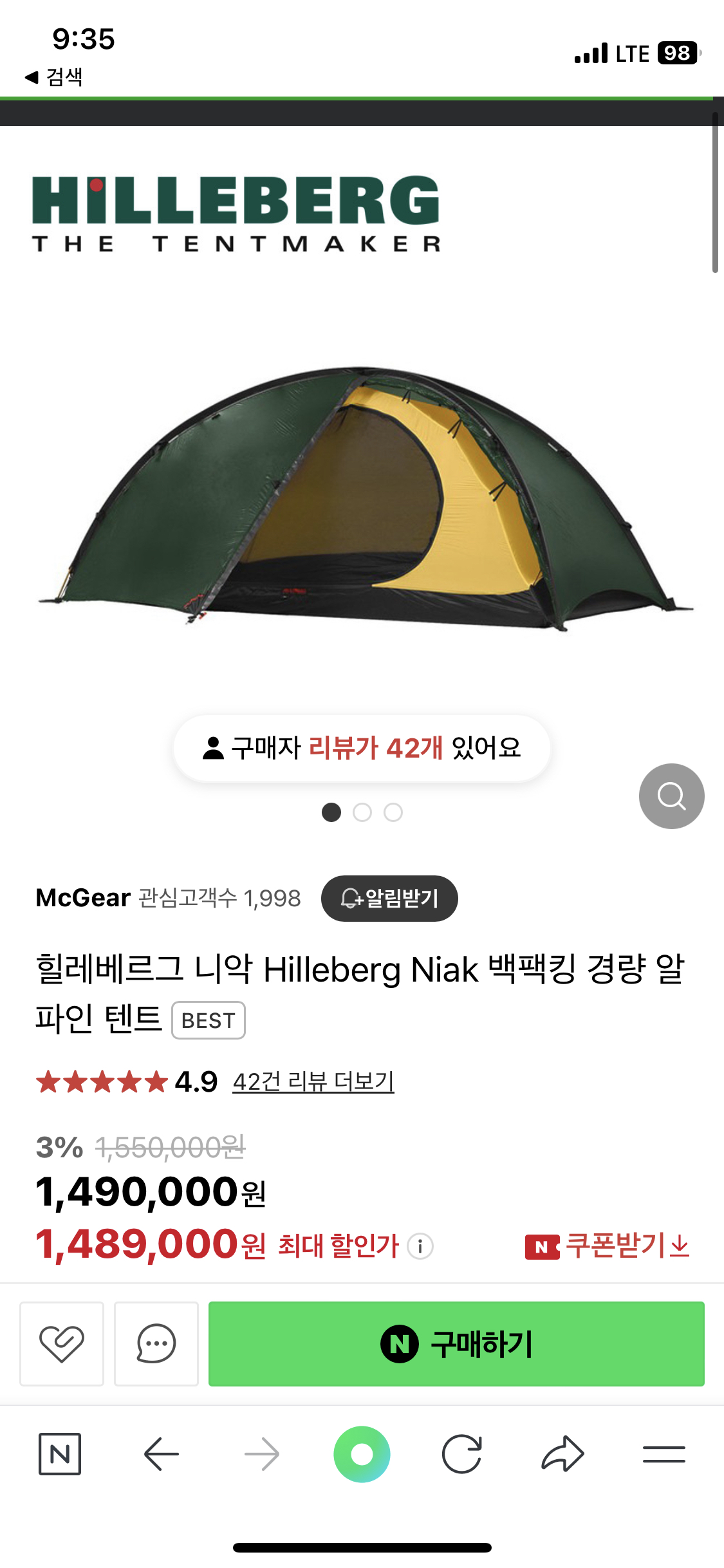
Task: Show info on 최대 할인가 price
Action: [420, 1246]
